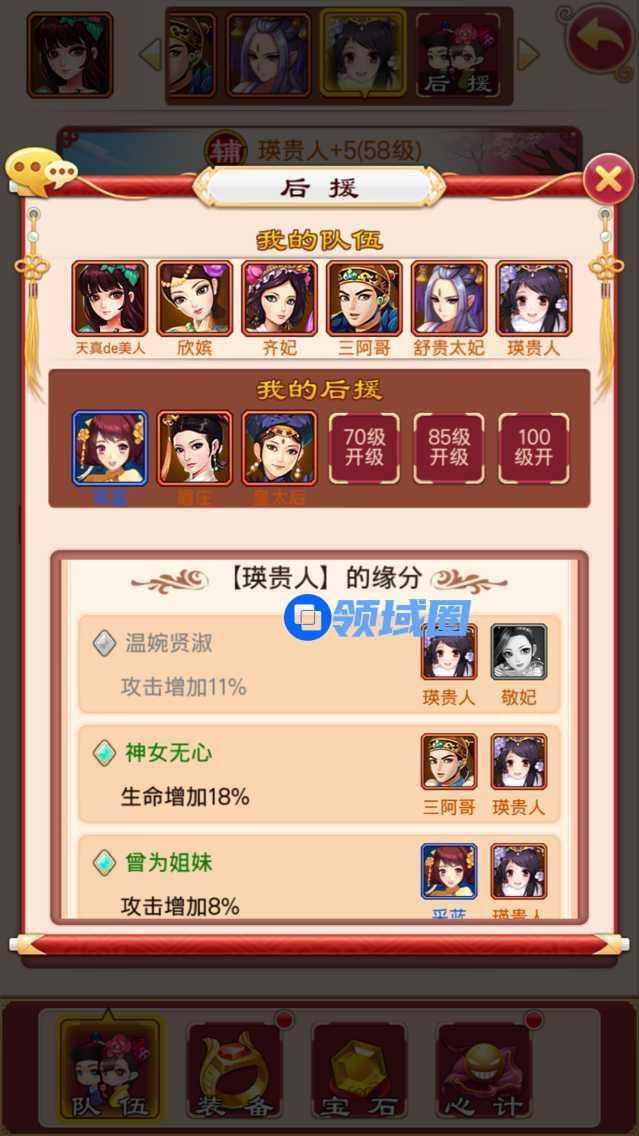This screenshot has height=1136, width=639.
Task: Tap the locked 70级 support slot
Action: click(x=364, y=448)
